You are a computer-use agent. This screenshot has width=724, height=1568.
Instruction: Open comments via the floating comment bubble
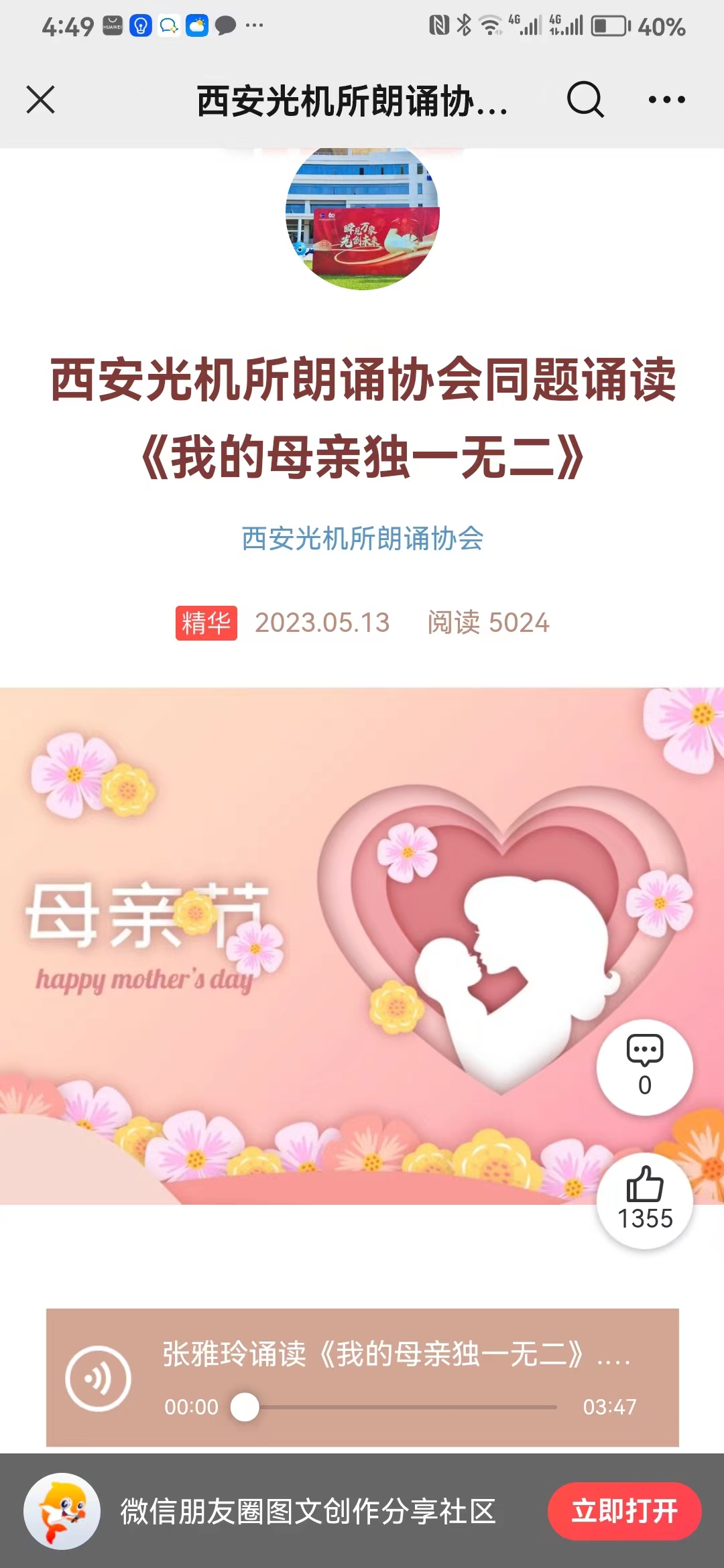(644, 1067)
